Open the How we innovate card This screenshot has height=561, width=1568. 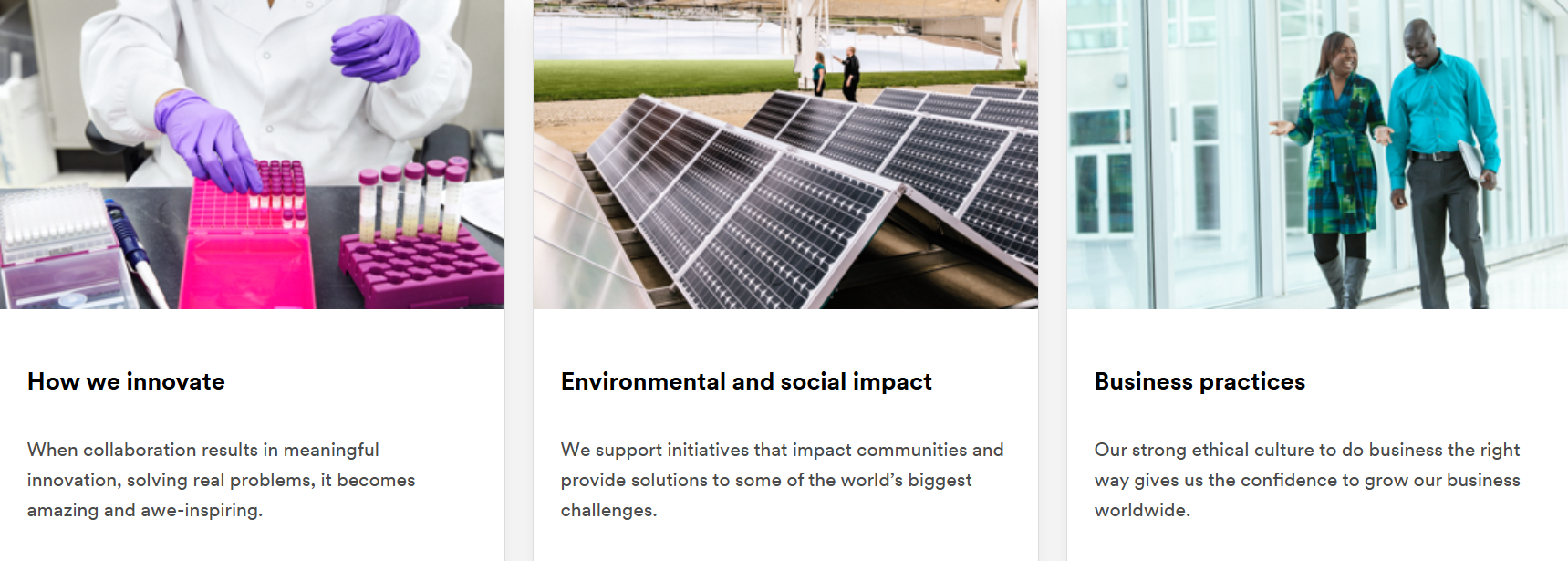pos(126,381)
